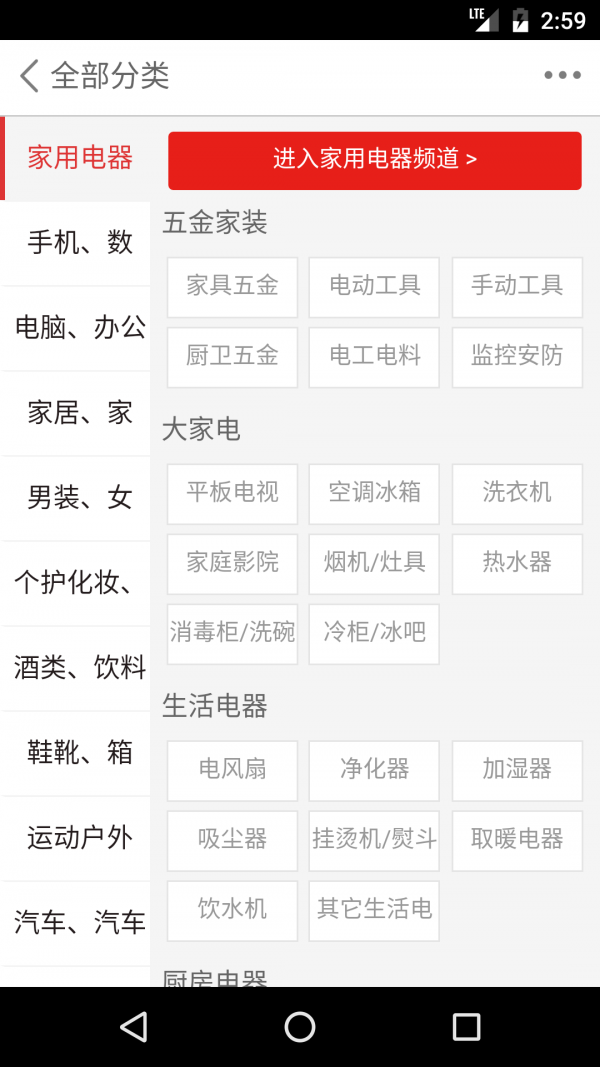Open the 空调冰箱 tile
600x1067 pixels.
click(374, 493)
